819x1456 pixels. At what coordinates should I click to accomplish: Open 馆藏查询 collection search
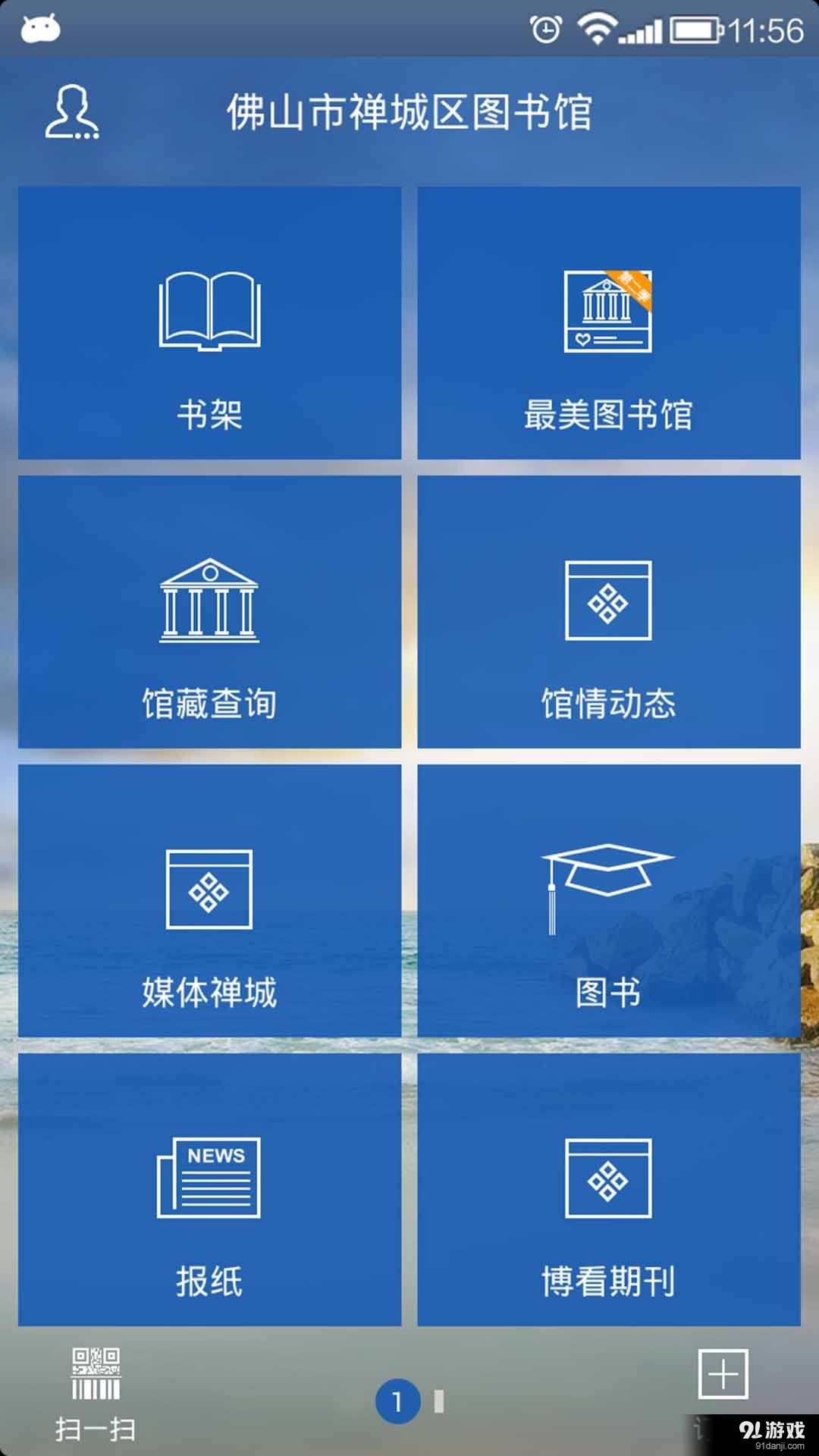(209, 612)
